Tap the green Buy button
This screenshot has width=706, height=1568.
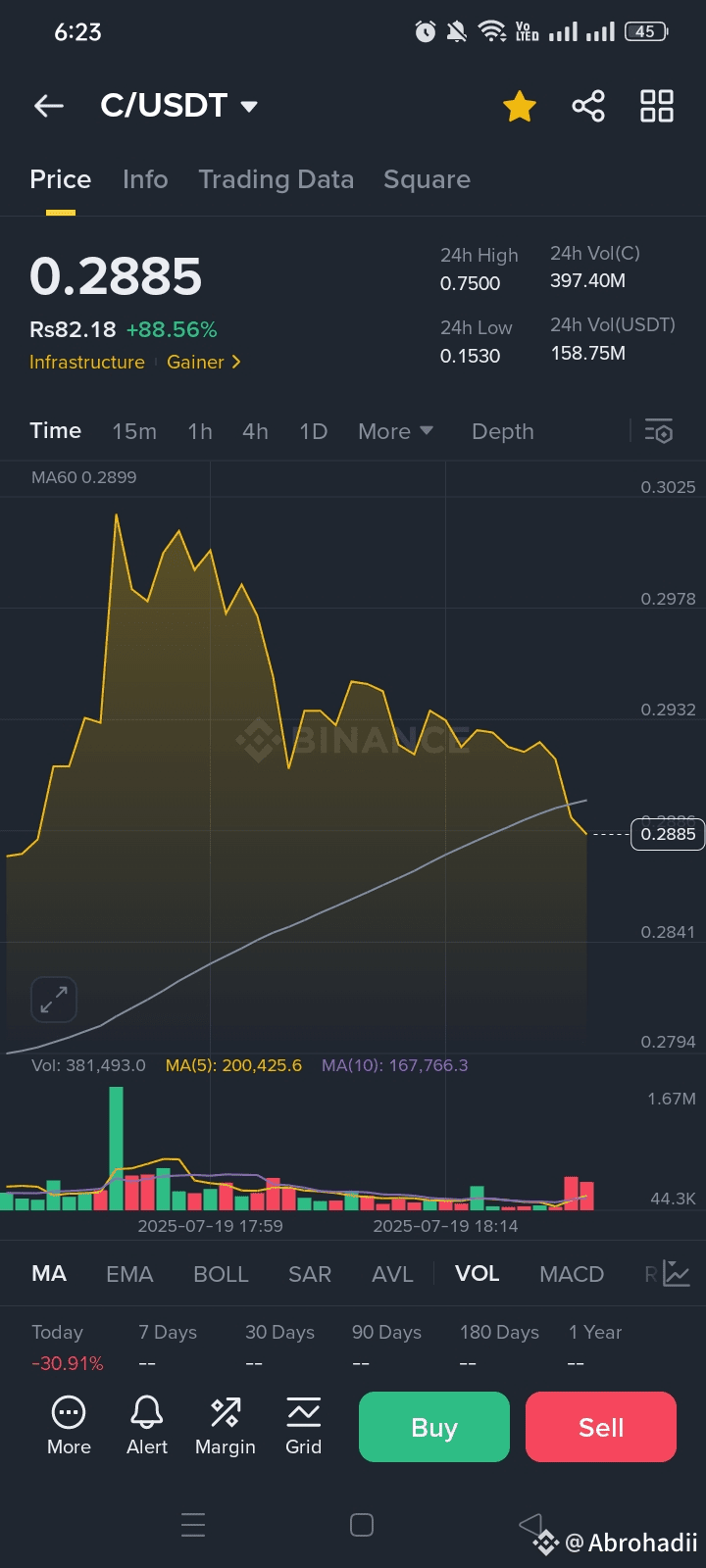[434, 1427]
